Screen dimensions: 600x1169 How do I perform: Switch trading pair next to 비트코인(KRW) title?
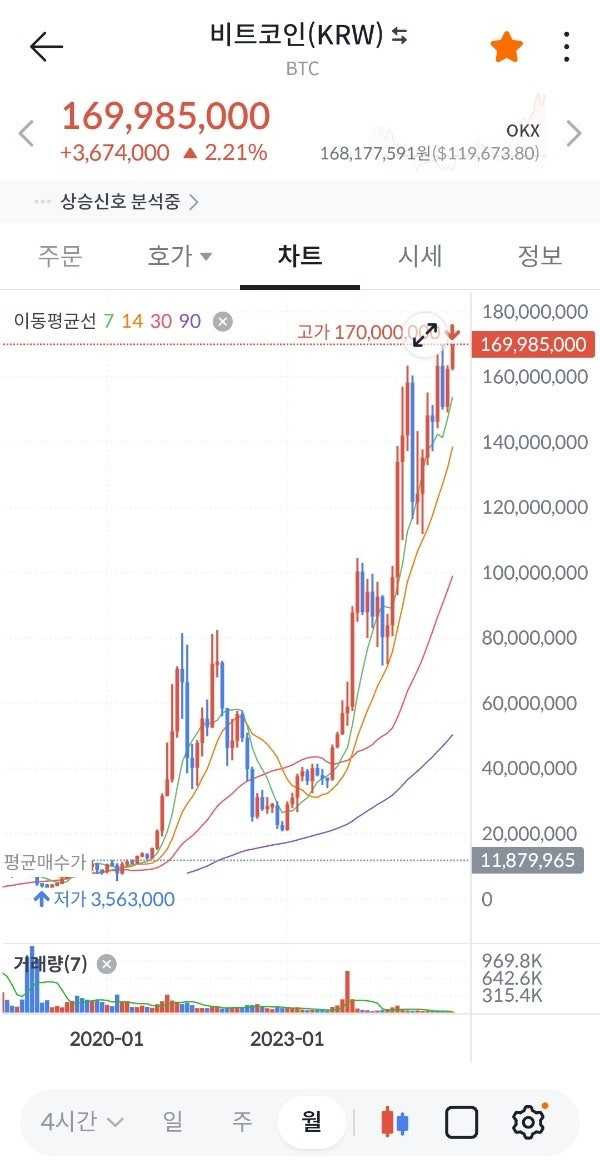400,36
